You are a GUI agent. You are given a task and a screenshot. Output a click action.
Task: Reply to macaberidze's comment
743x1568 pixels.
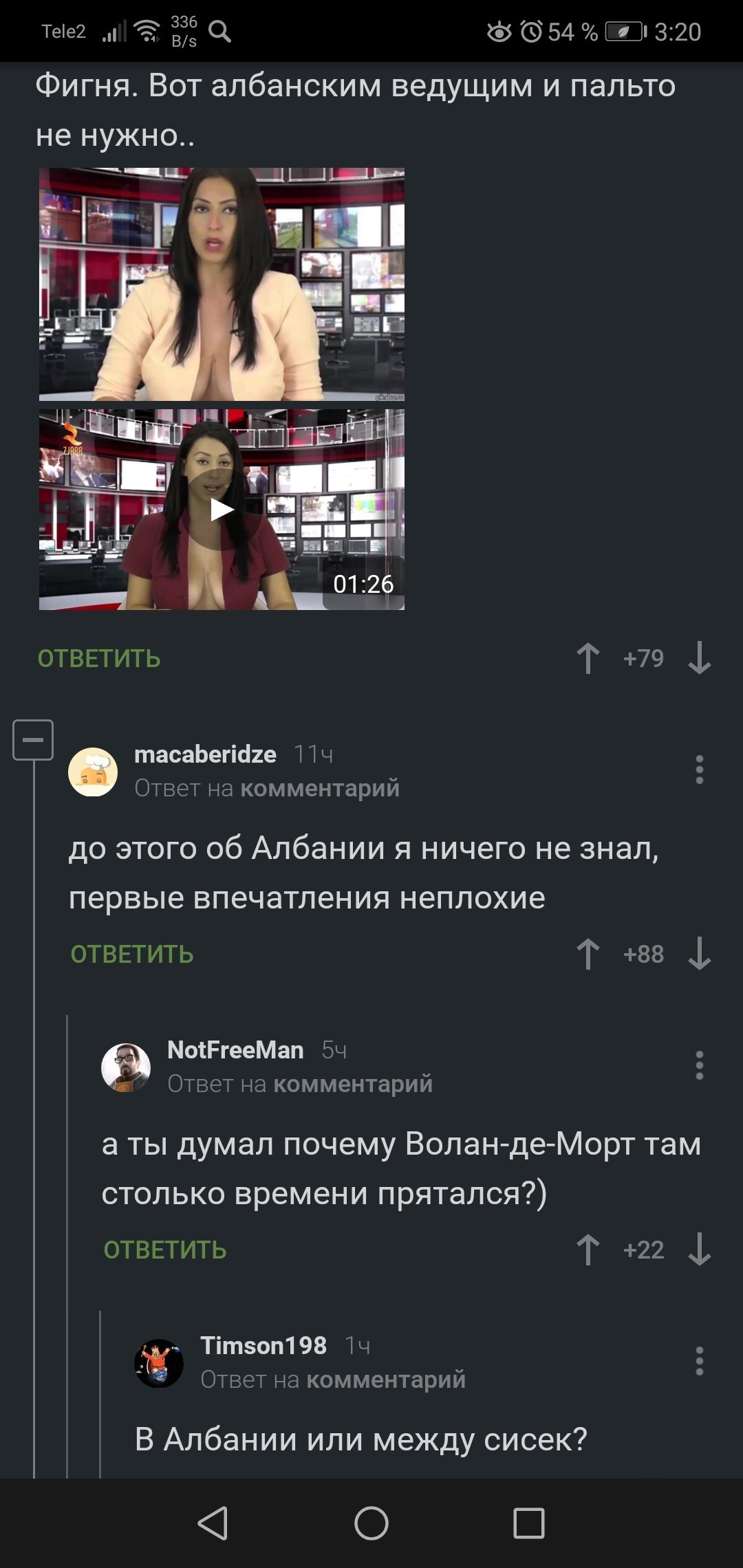(132, 955)
